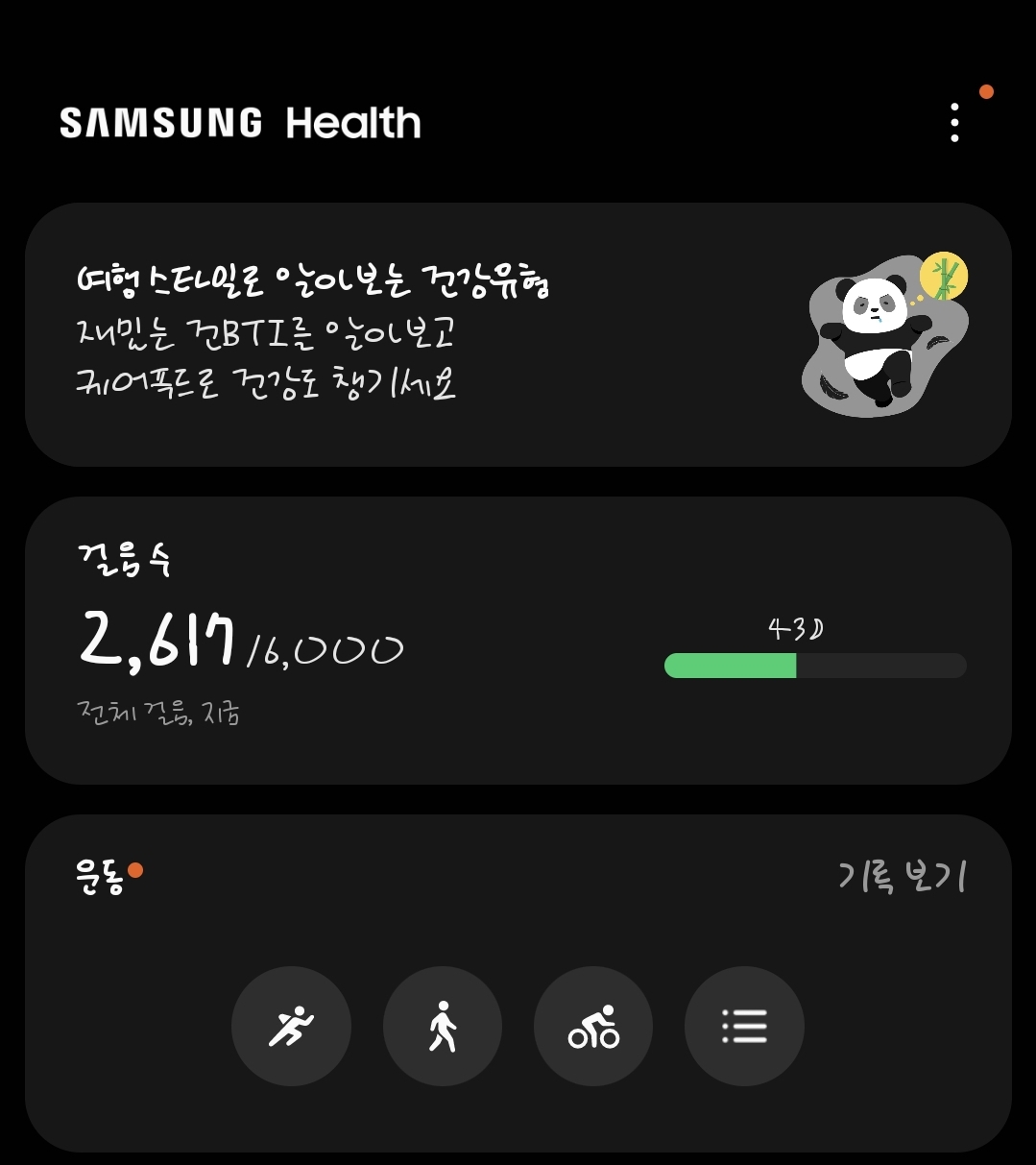Start a cycling workout

[593, 1026]
